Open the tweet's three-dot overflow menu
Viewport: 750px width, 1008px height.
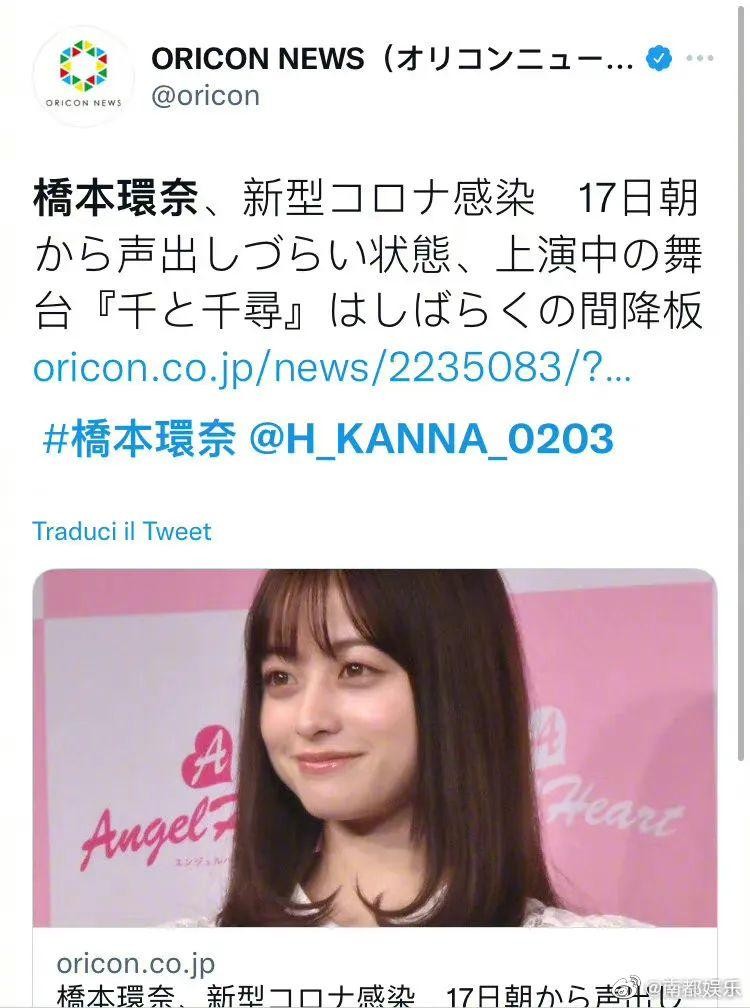[700, 59]
